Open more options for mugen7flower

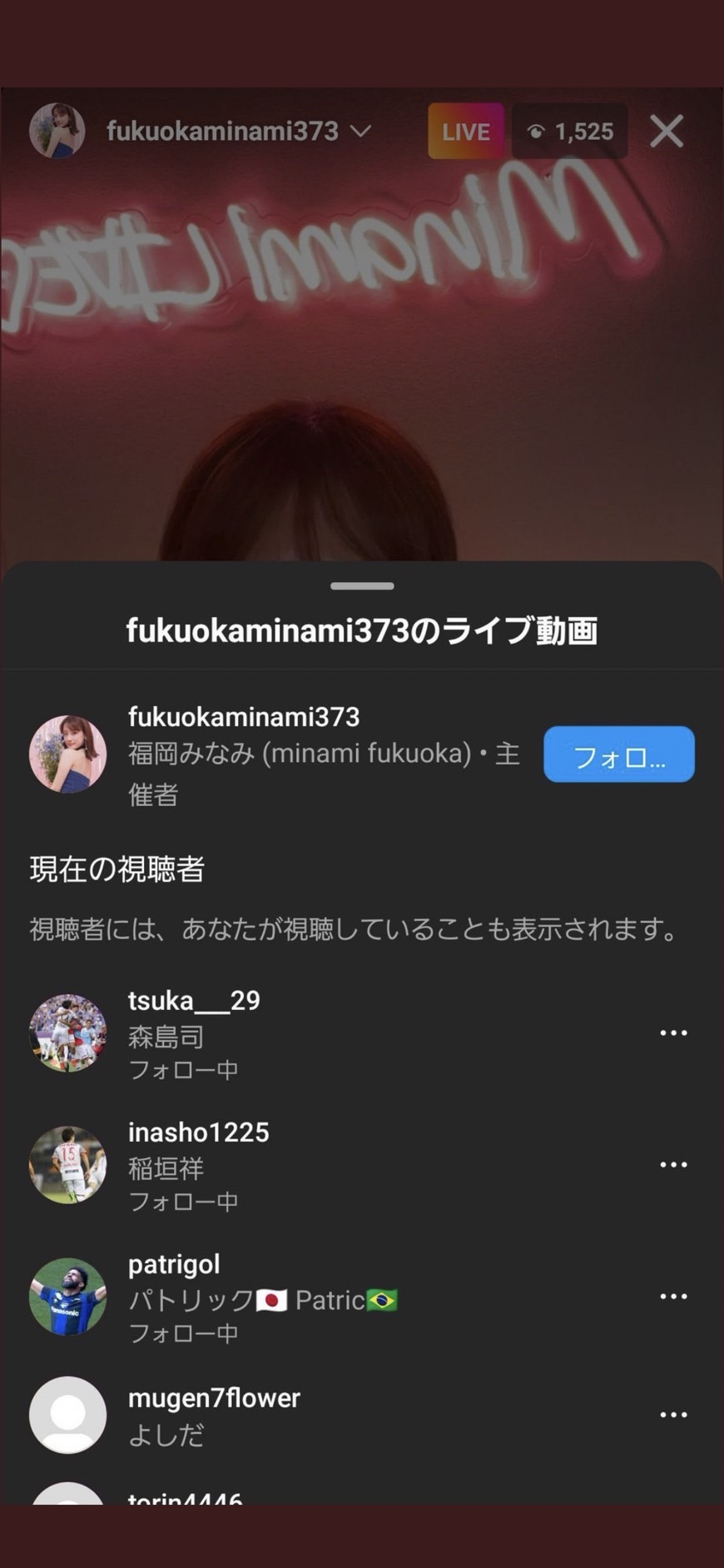tap(673, 1415)
